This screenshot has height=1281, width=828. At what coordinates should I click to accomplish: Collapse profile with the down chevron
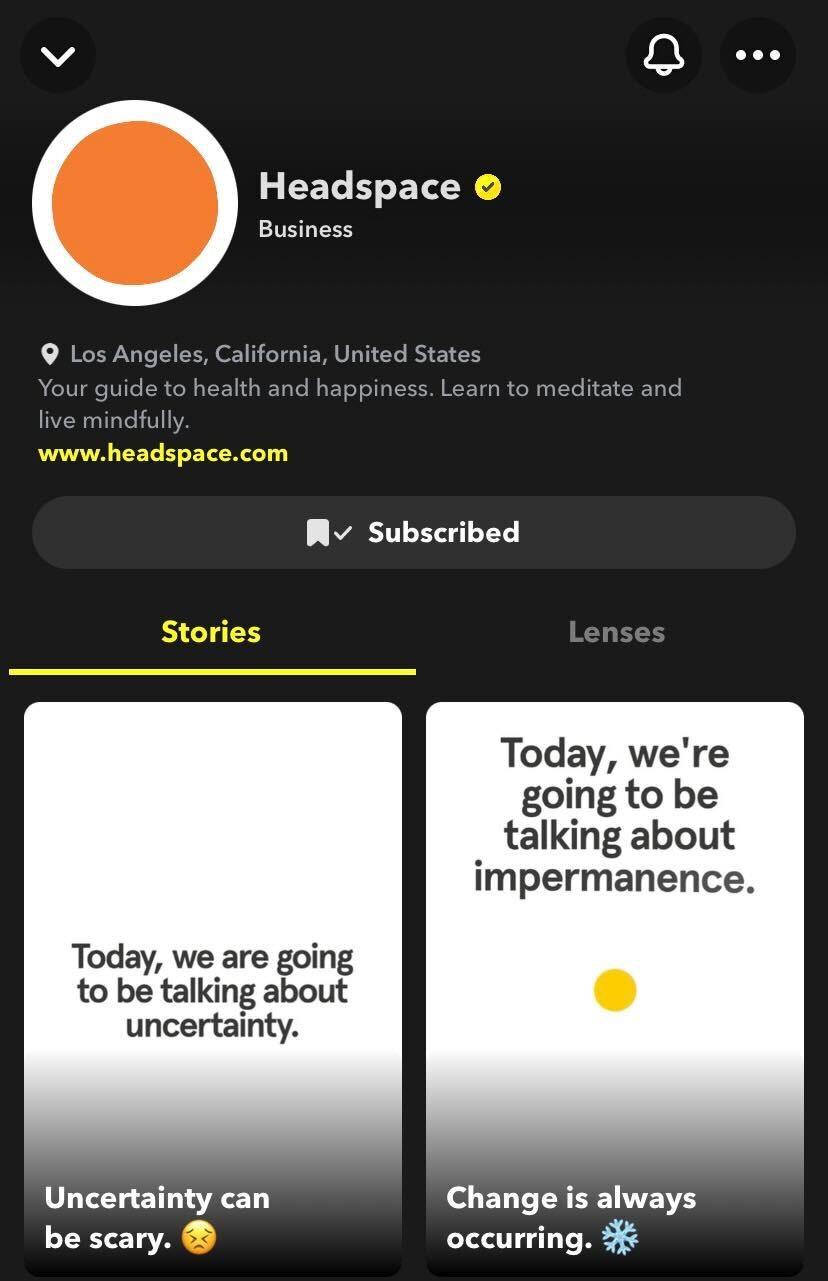tap(58, 56)
